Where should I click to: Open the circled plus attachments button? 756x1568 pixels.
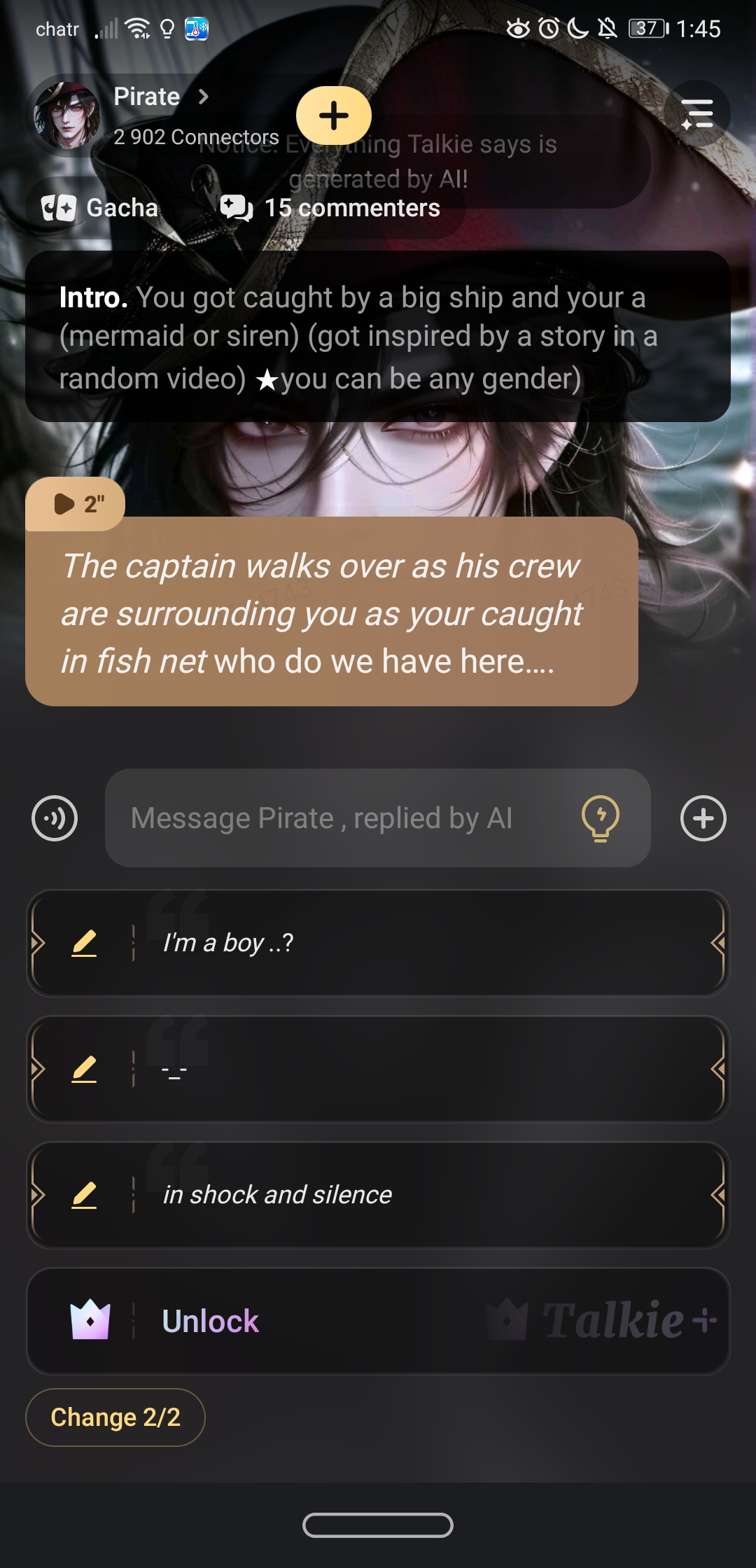703,818
